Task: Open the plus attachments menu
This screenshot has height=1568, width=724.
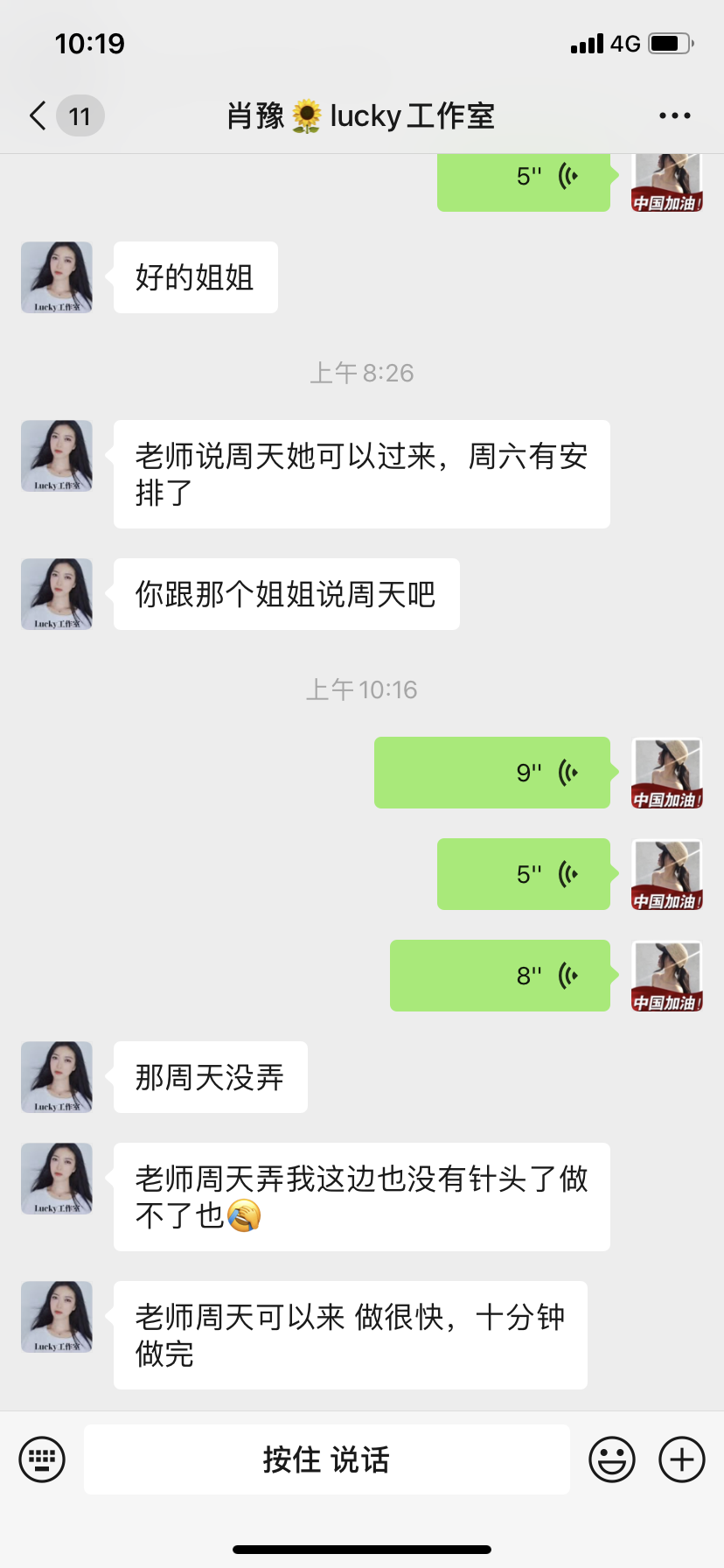Action: click(681, 1459)
